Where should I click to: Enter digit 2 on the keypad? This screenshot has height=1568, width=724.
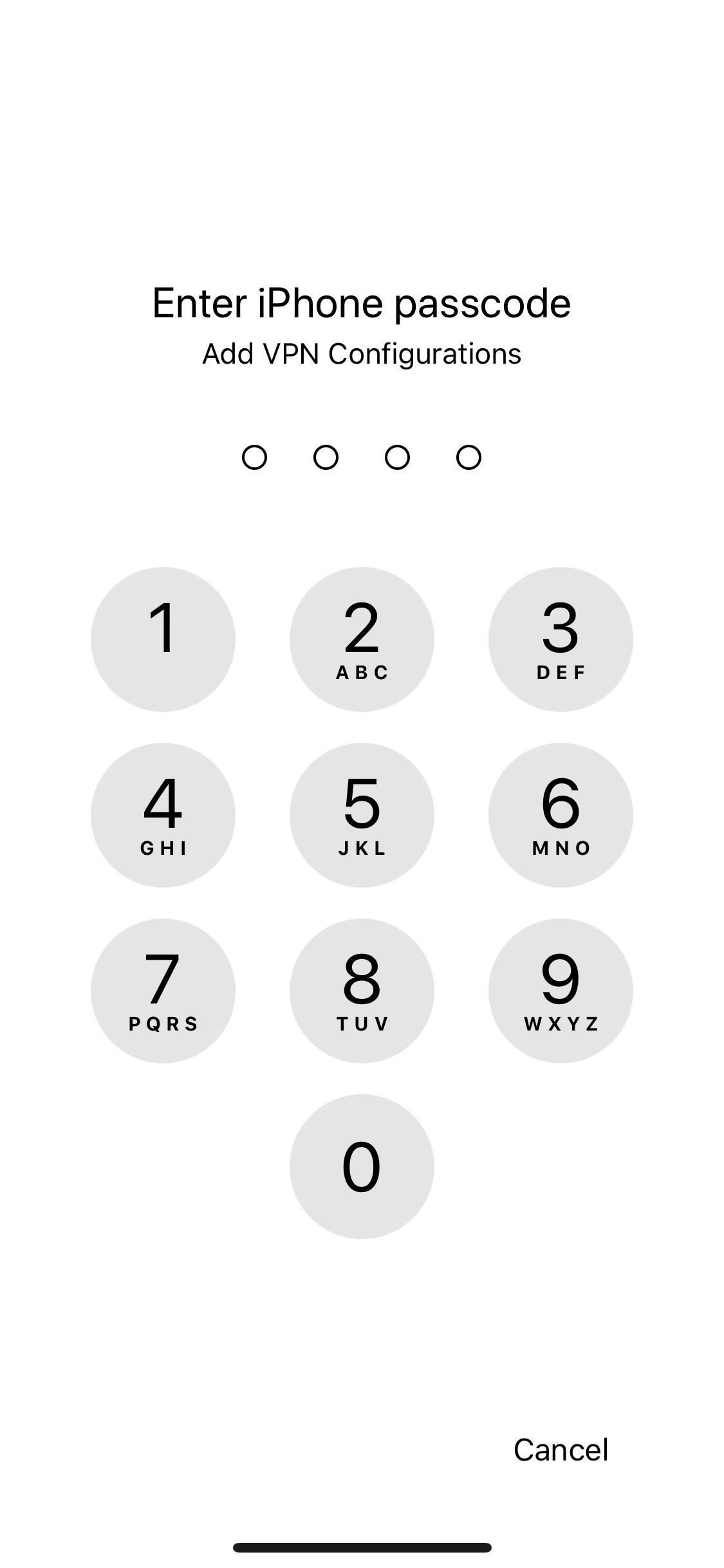point(362,639)
